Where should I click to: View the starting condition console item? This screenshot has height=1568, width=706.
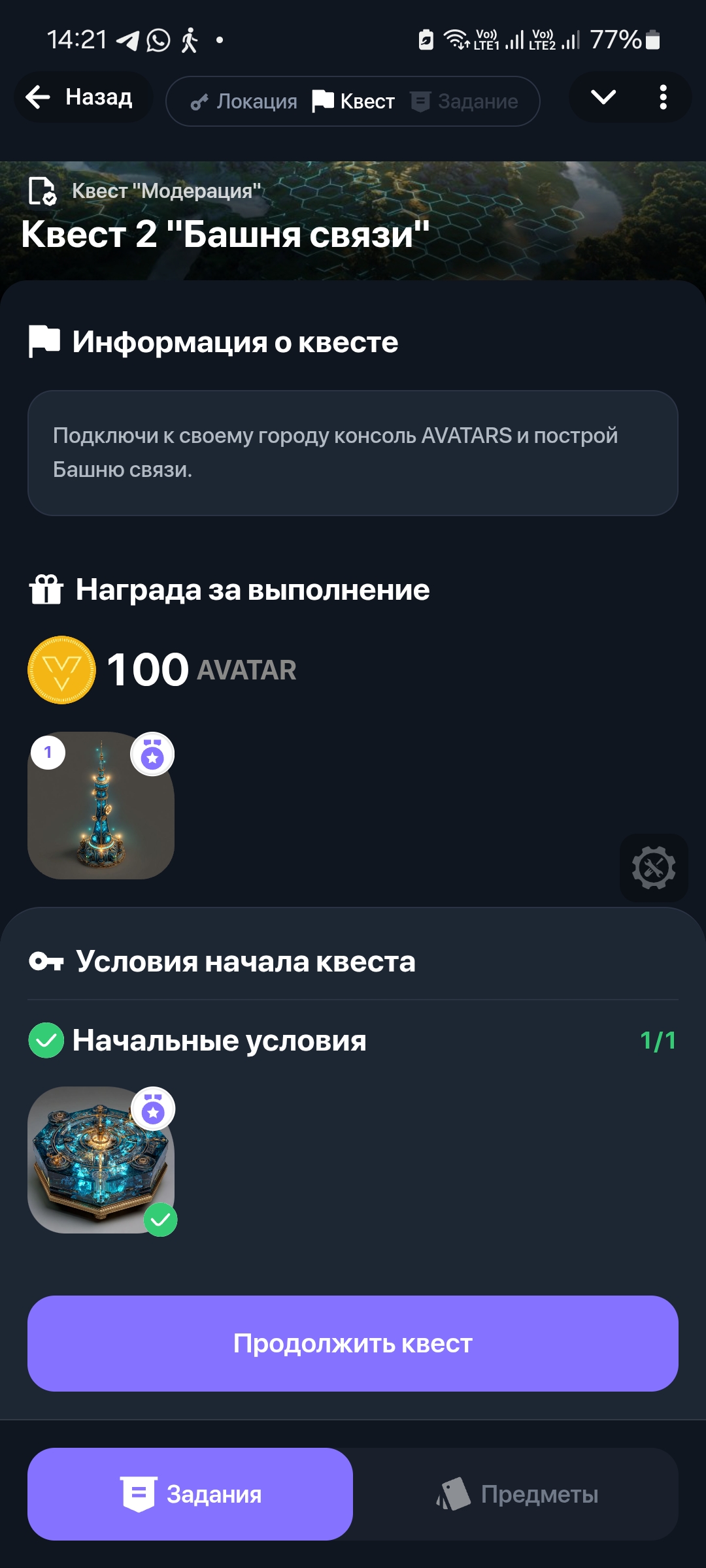(x=101, y=1160)
